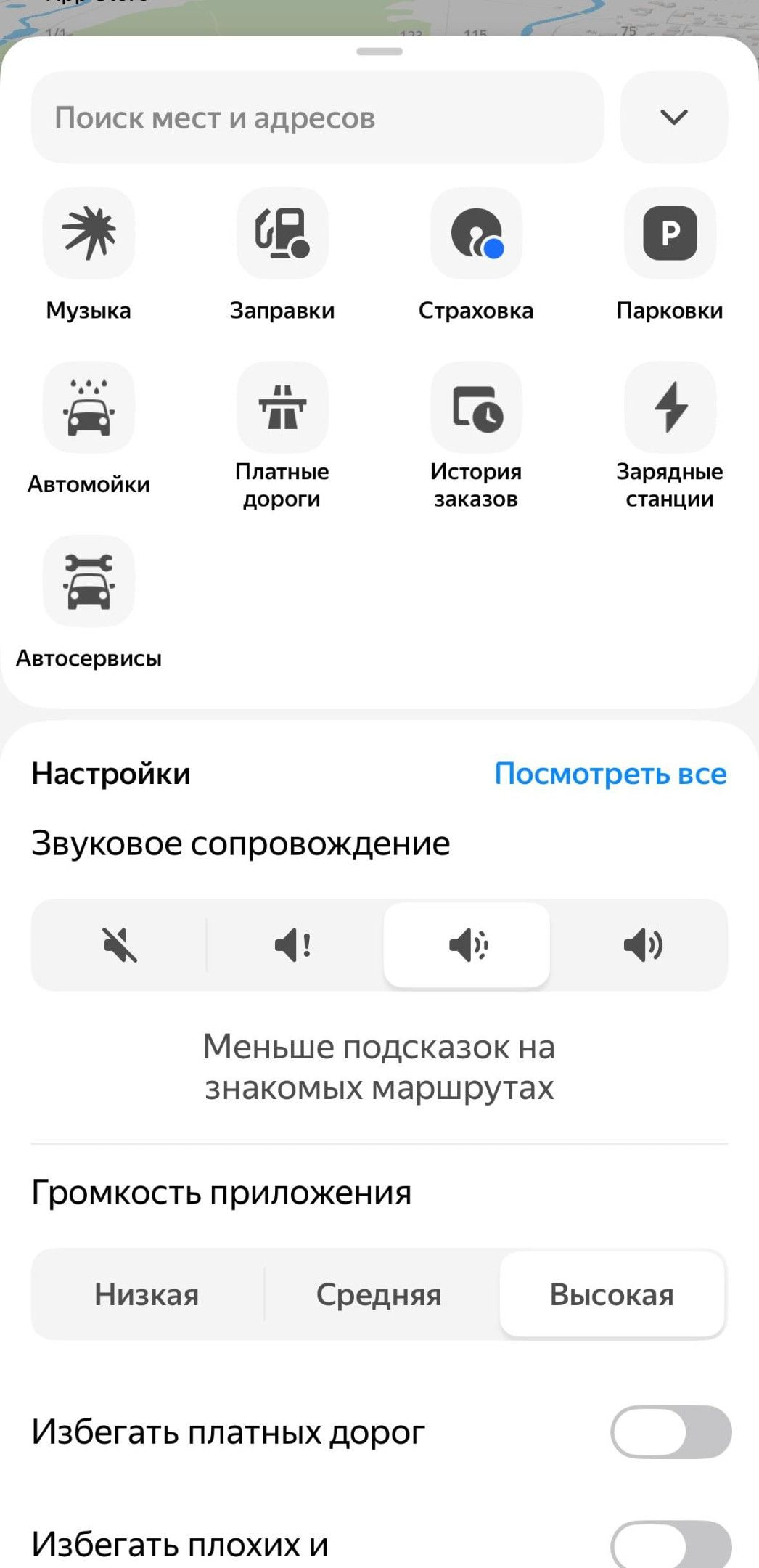The width and height of the screenshot is (759, 1568).
Task: Mute voice guidance completely
Action: pos(120,945)
